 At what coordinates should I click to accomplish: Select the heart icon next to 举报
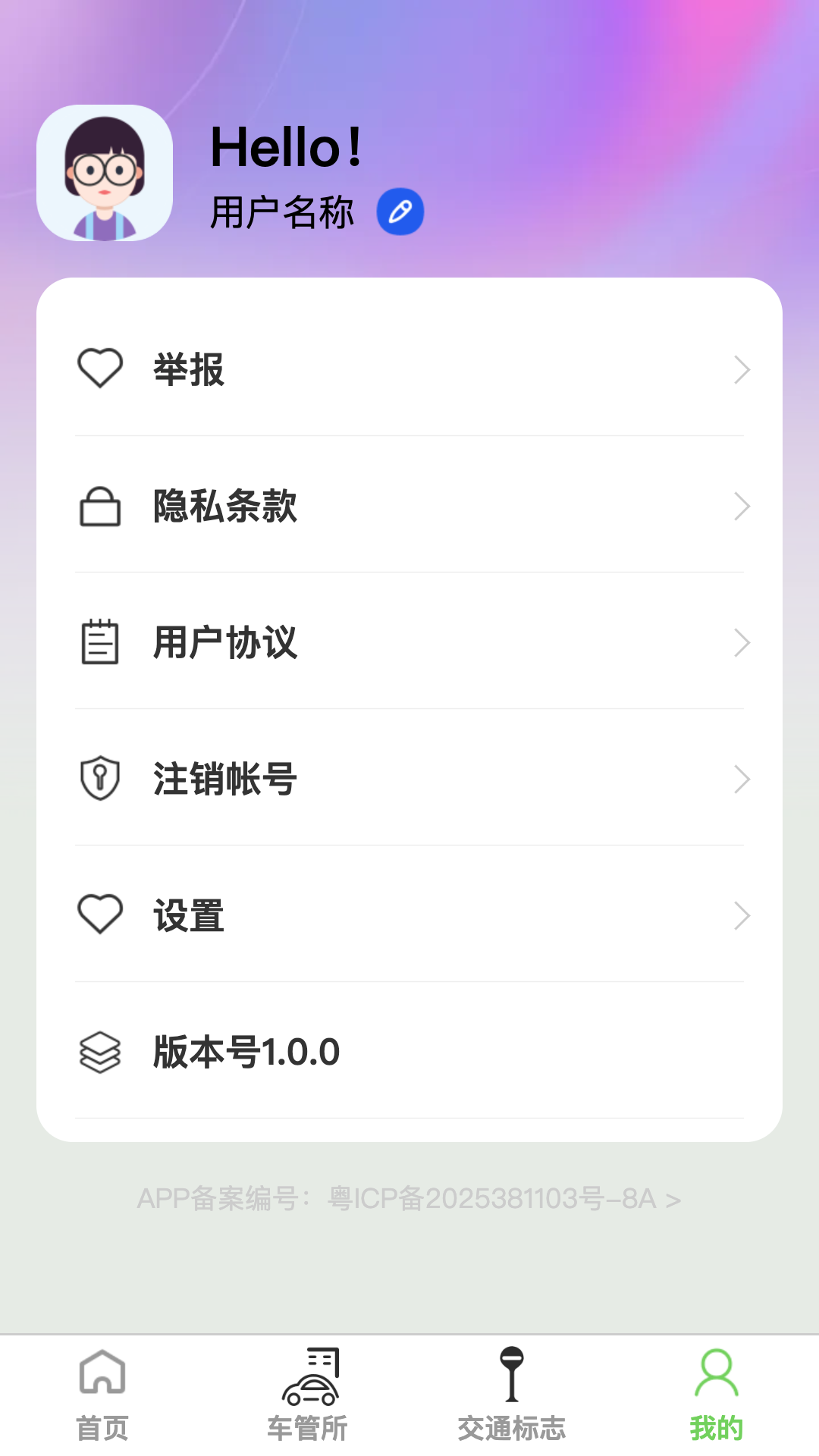99,369
